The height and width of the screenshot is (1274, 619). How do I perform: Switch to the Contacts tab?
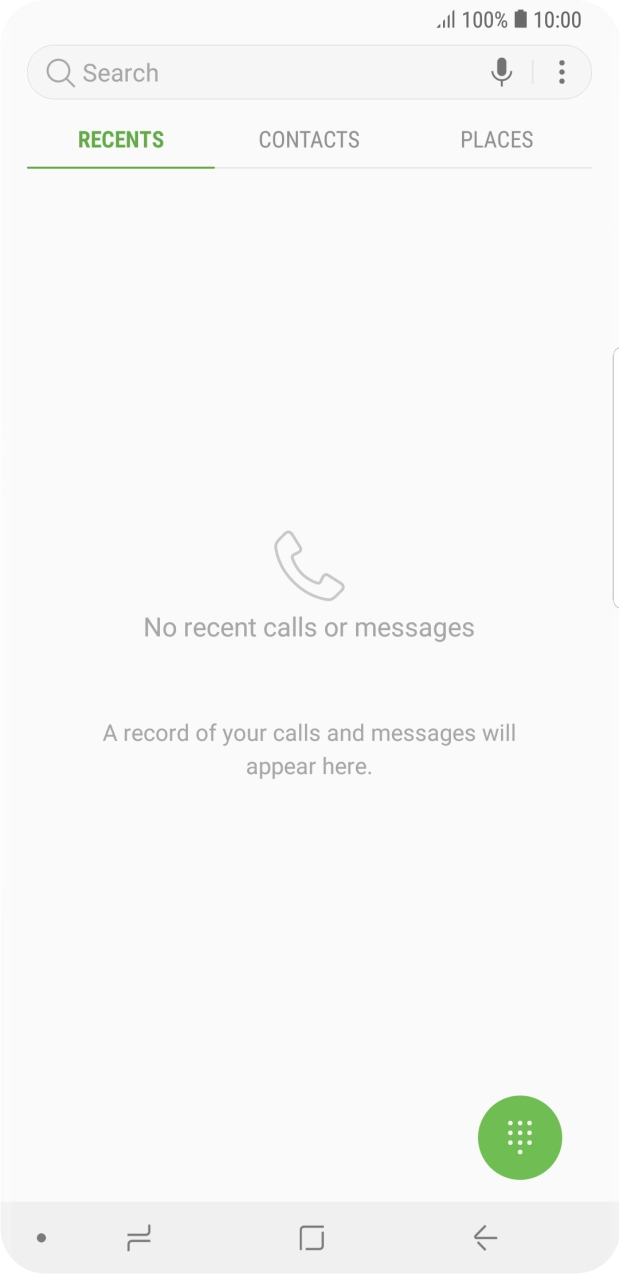pos(309,140)
